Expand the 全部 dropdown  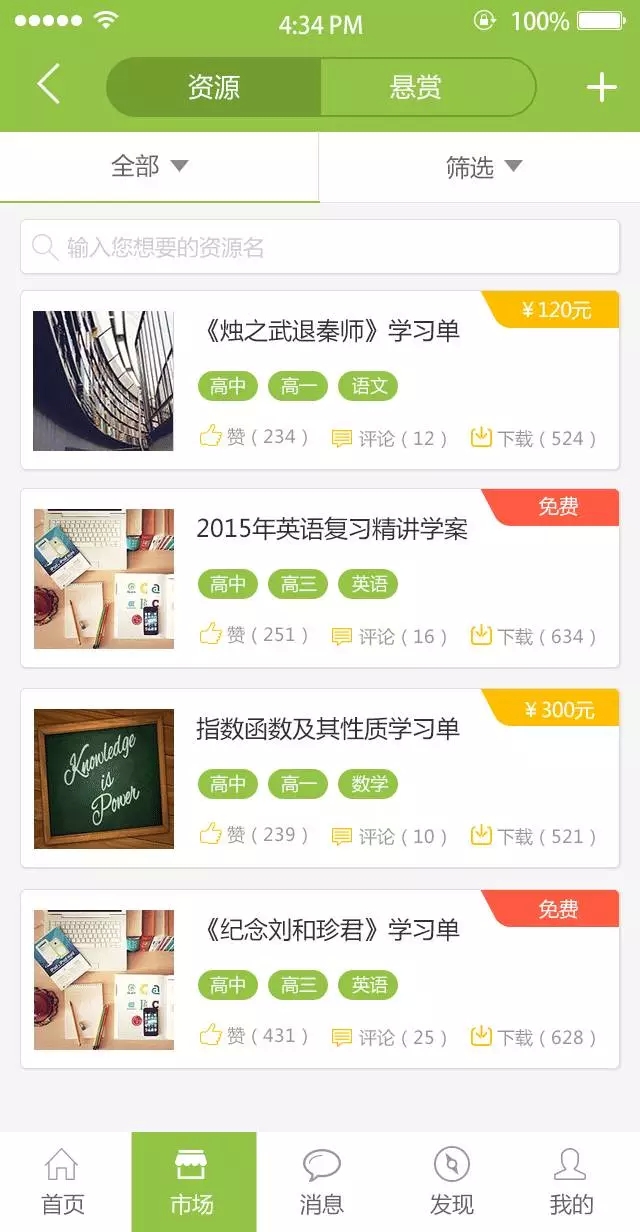150,166
